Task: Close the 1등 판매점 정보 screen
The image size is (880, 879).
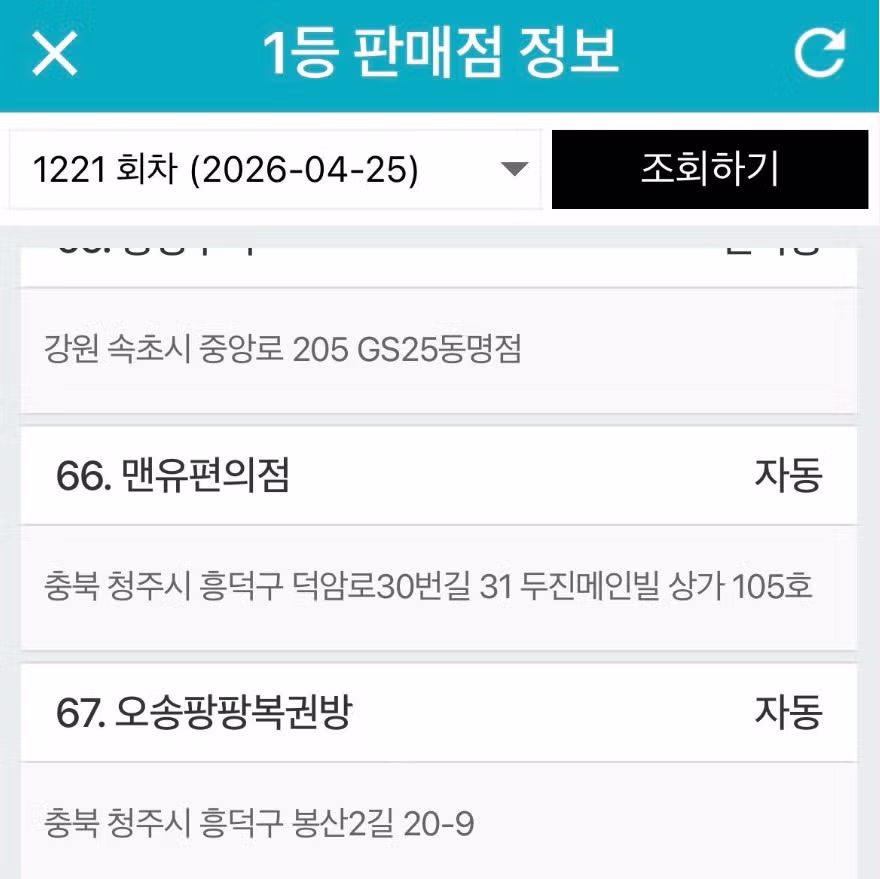Action: [x=55, y=53]
